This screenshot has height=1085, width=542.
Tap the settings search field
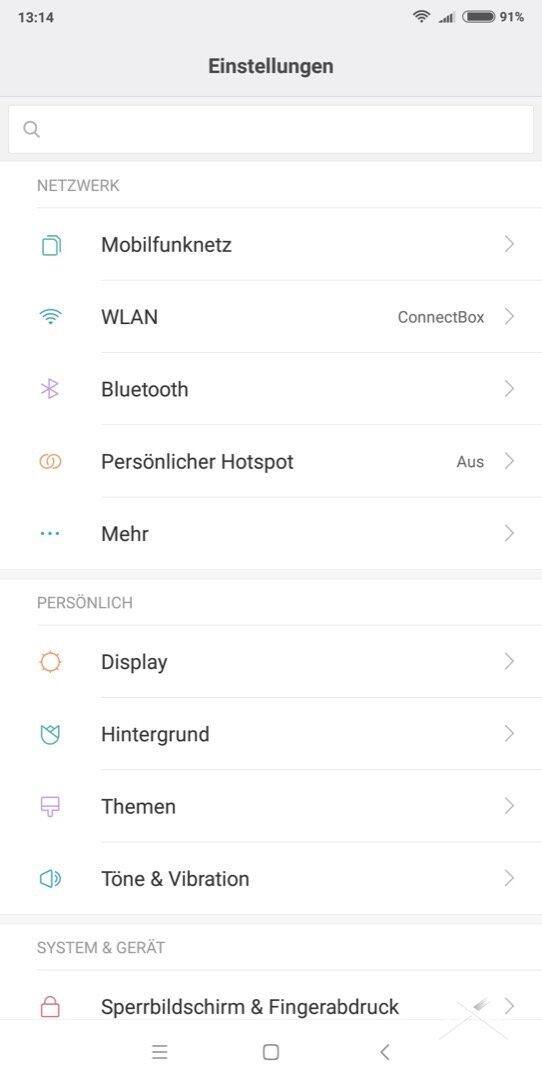point(271,129)
